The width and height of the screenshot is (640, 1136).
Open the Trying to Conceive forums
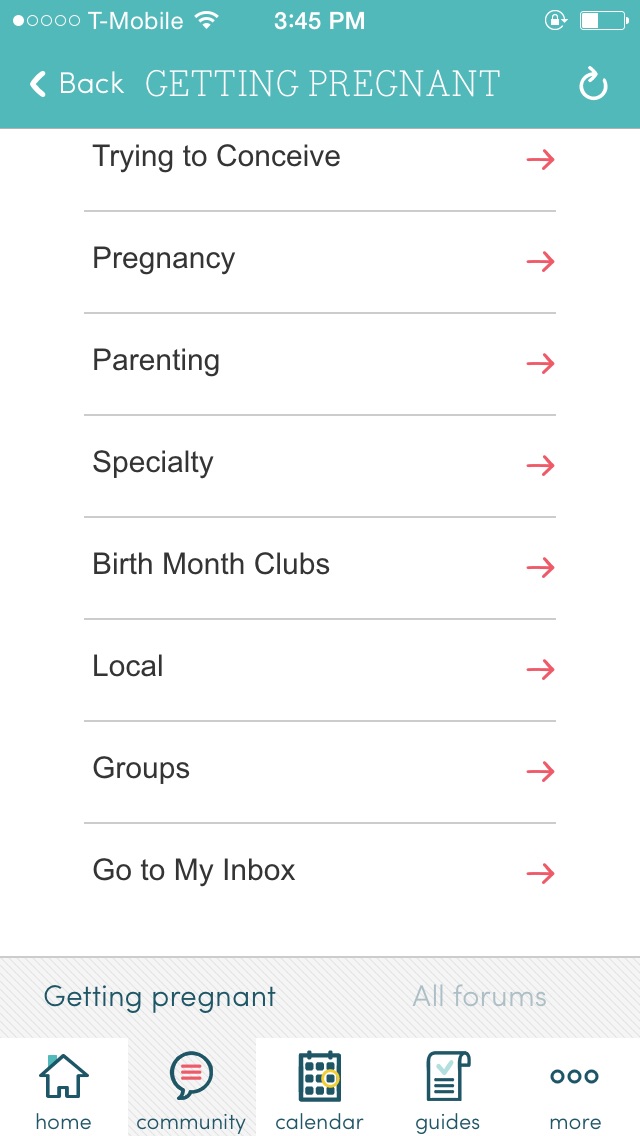click(x=320, y=158)
